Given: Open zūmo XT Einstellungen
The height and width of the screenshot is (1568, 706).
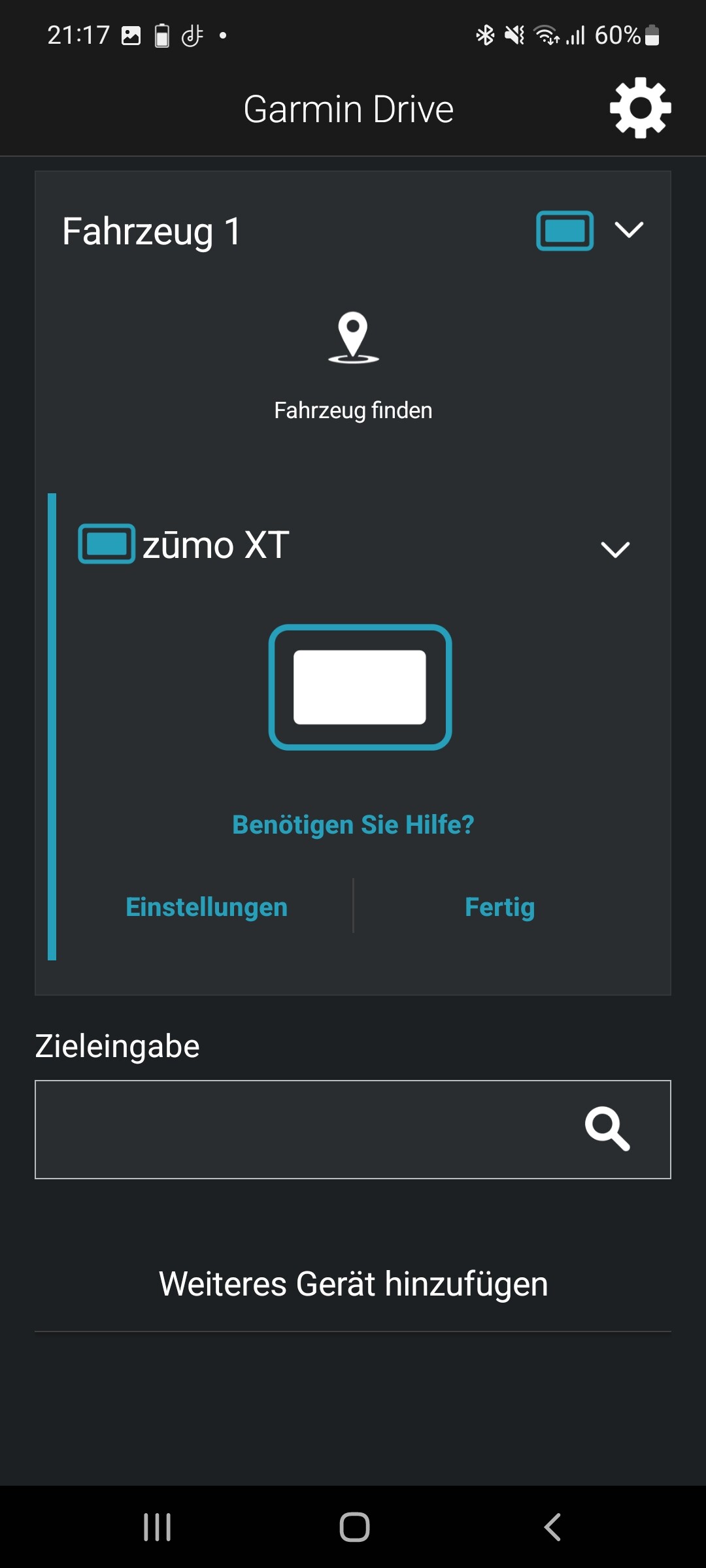Looking at the screenshot, I should (207, 907).
